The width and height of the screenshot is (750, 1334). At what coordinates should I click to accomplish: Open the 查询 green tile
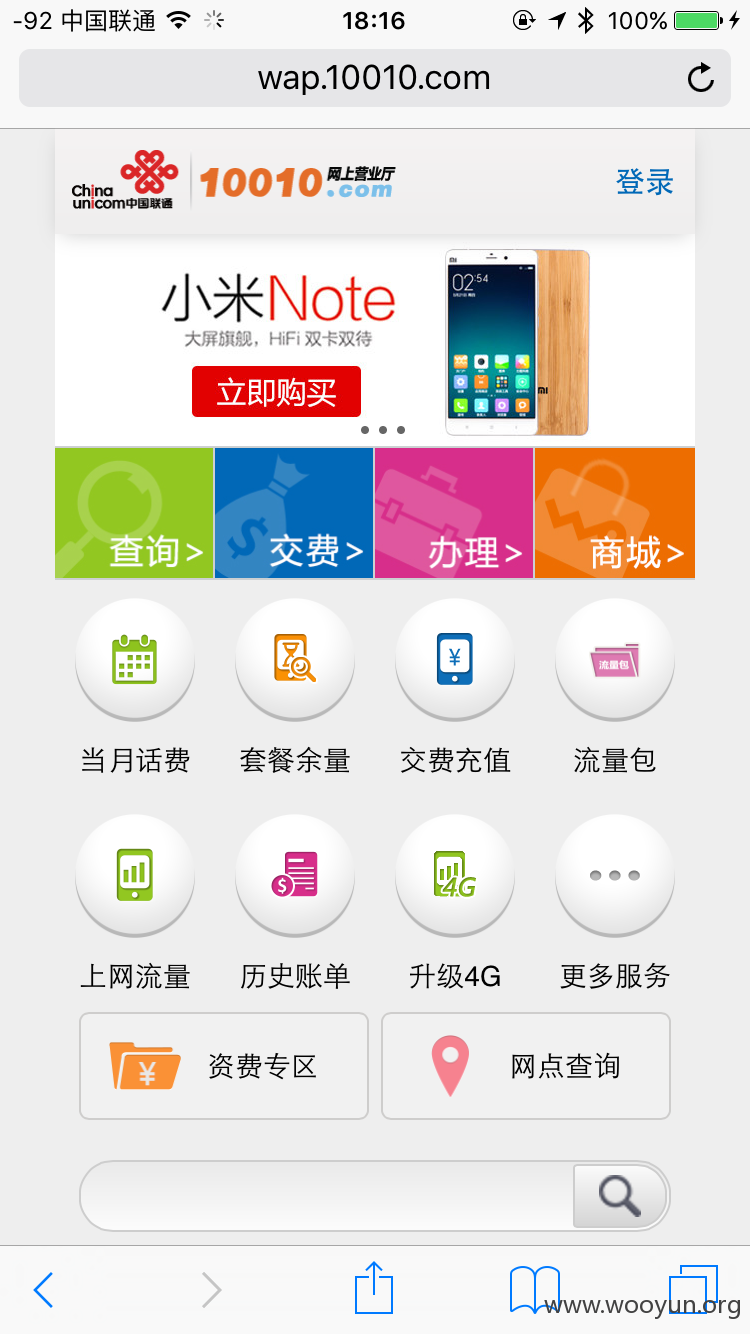click(134, 513)
